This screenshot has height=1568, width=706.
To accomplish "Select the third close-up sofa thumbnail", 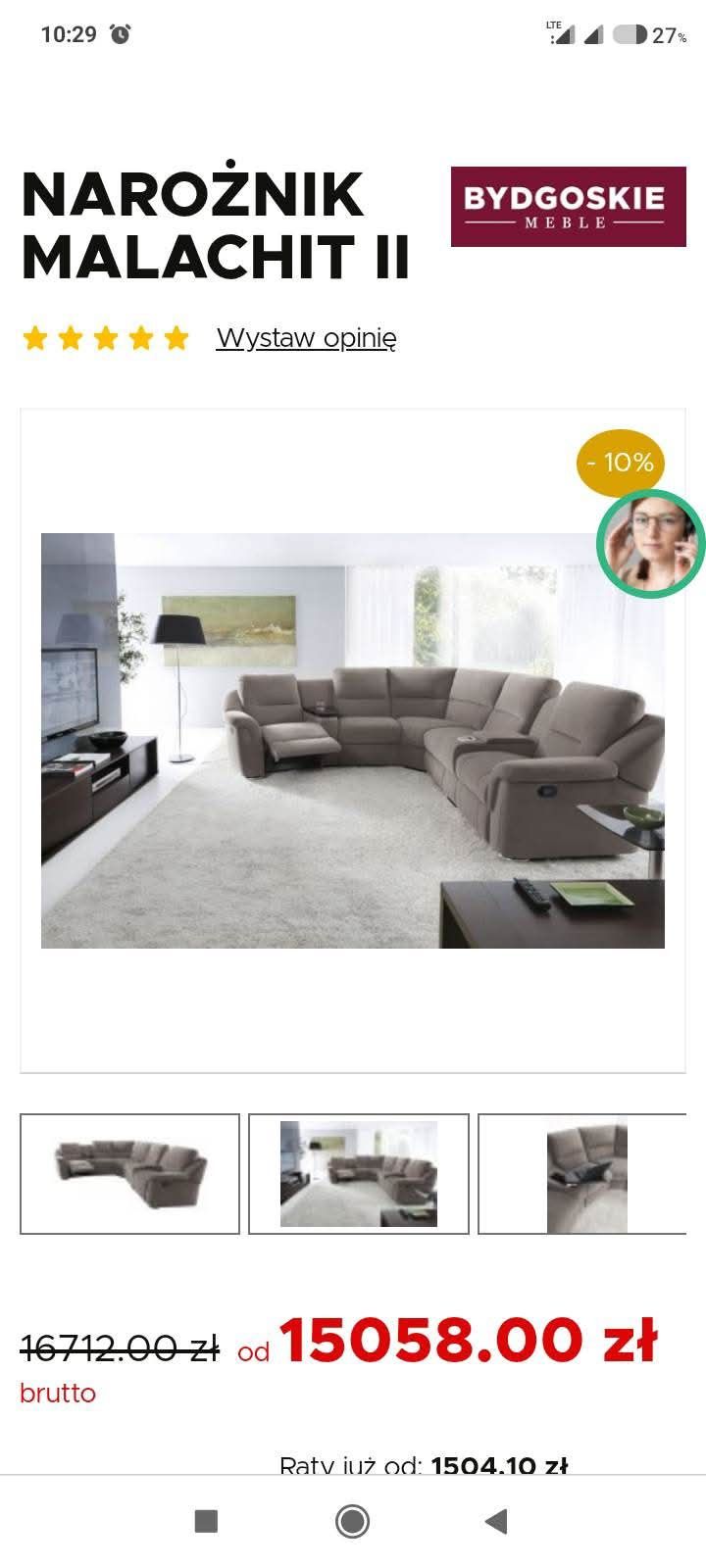I will (585, 1173).
